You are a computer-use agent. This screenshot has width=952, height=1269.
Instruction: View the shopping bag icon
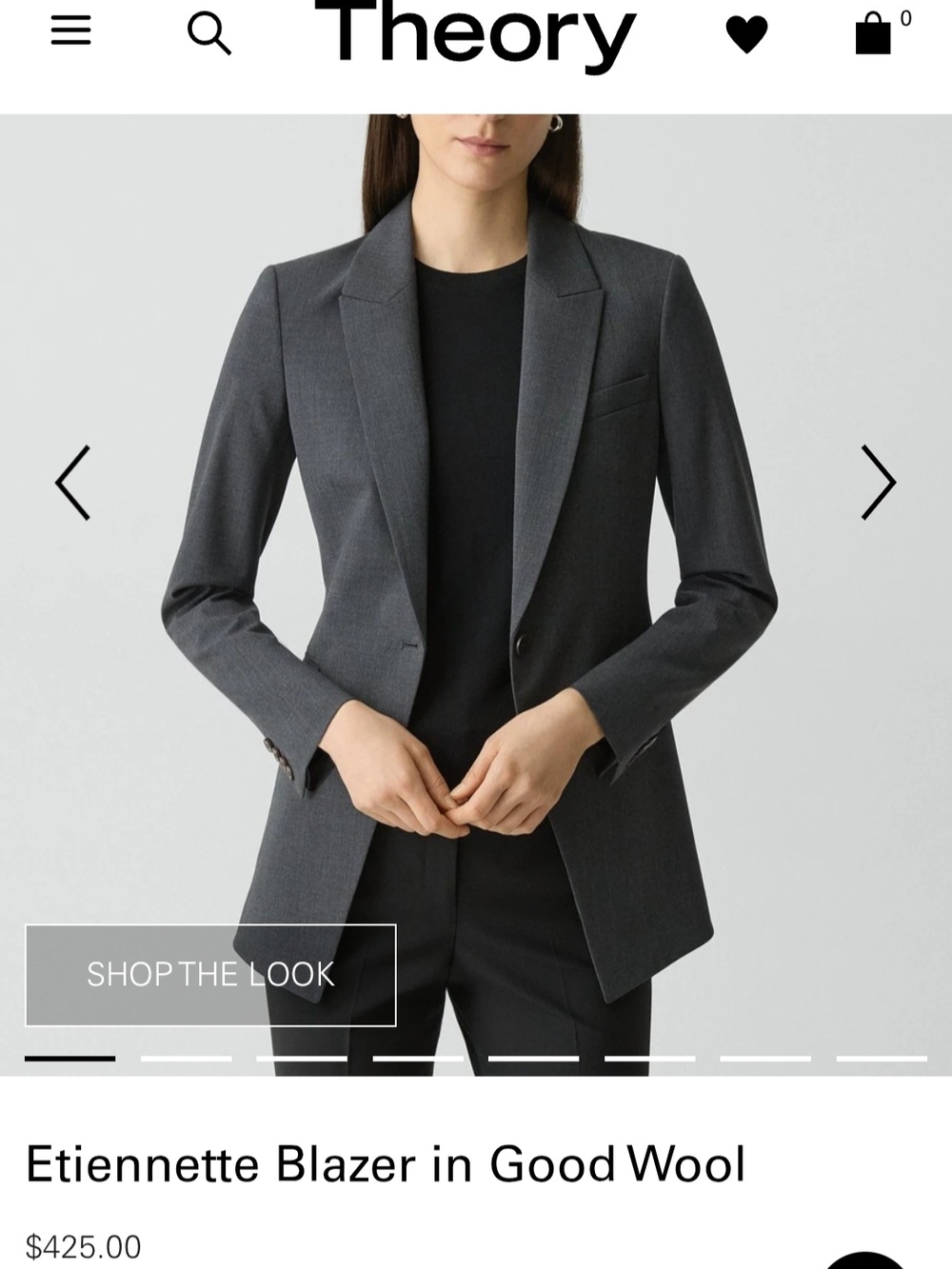point(872,36)
